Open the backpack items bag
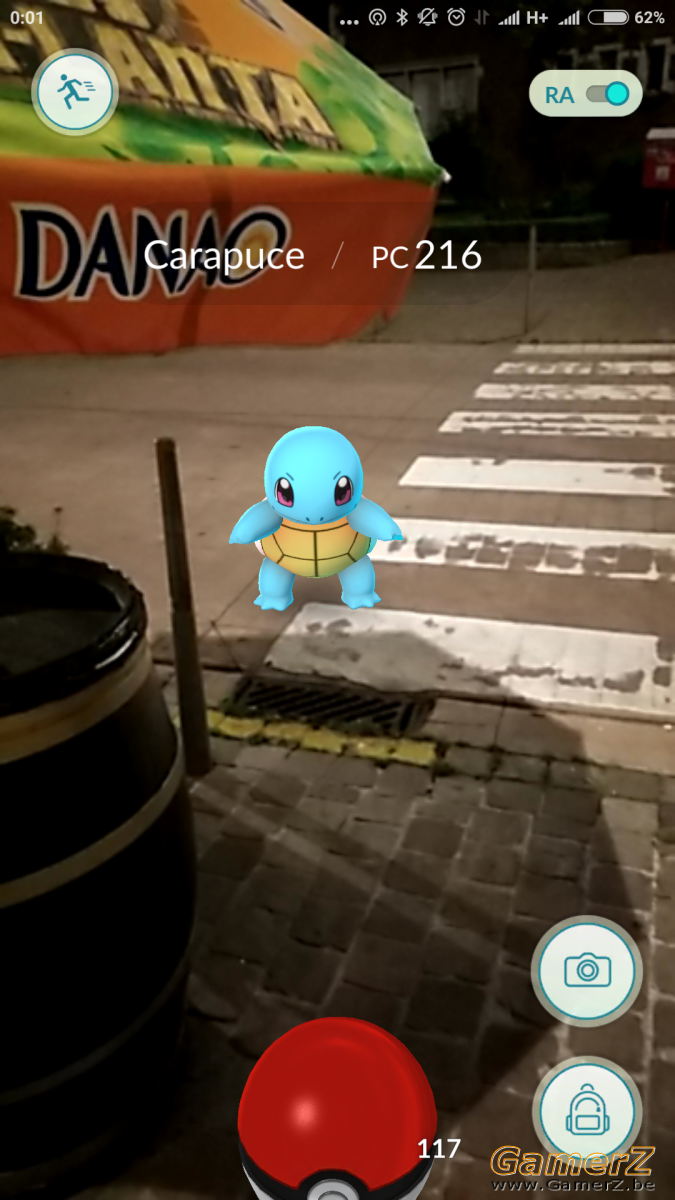Image resolution: width=675 pixels, height=1200 pixels. [x=586, y=1110]
